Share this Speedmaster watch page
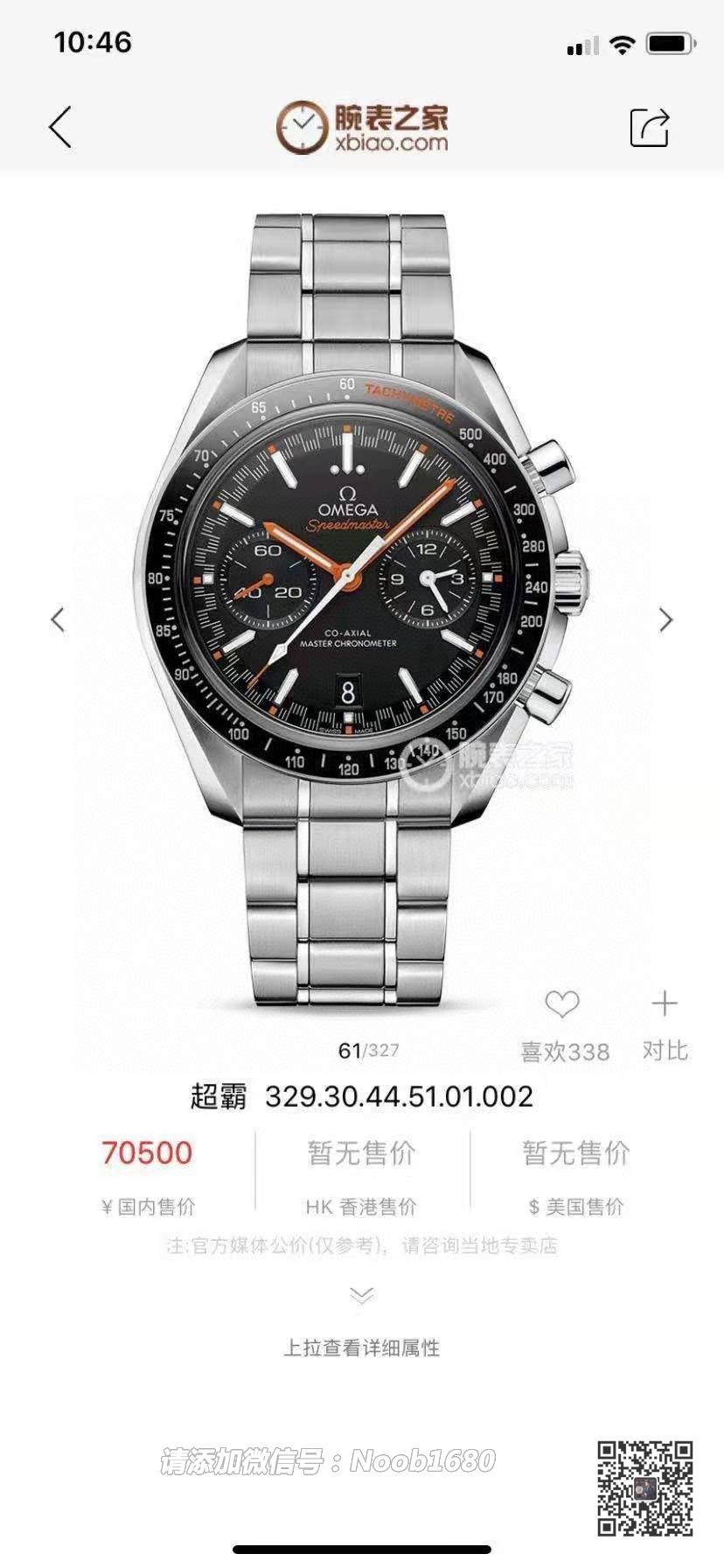The height and width of the screenshot is (1568, 724). 649,128
